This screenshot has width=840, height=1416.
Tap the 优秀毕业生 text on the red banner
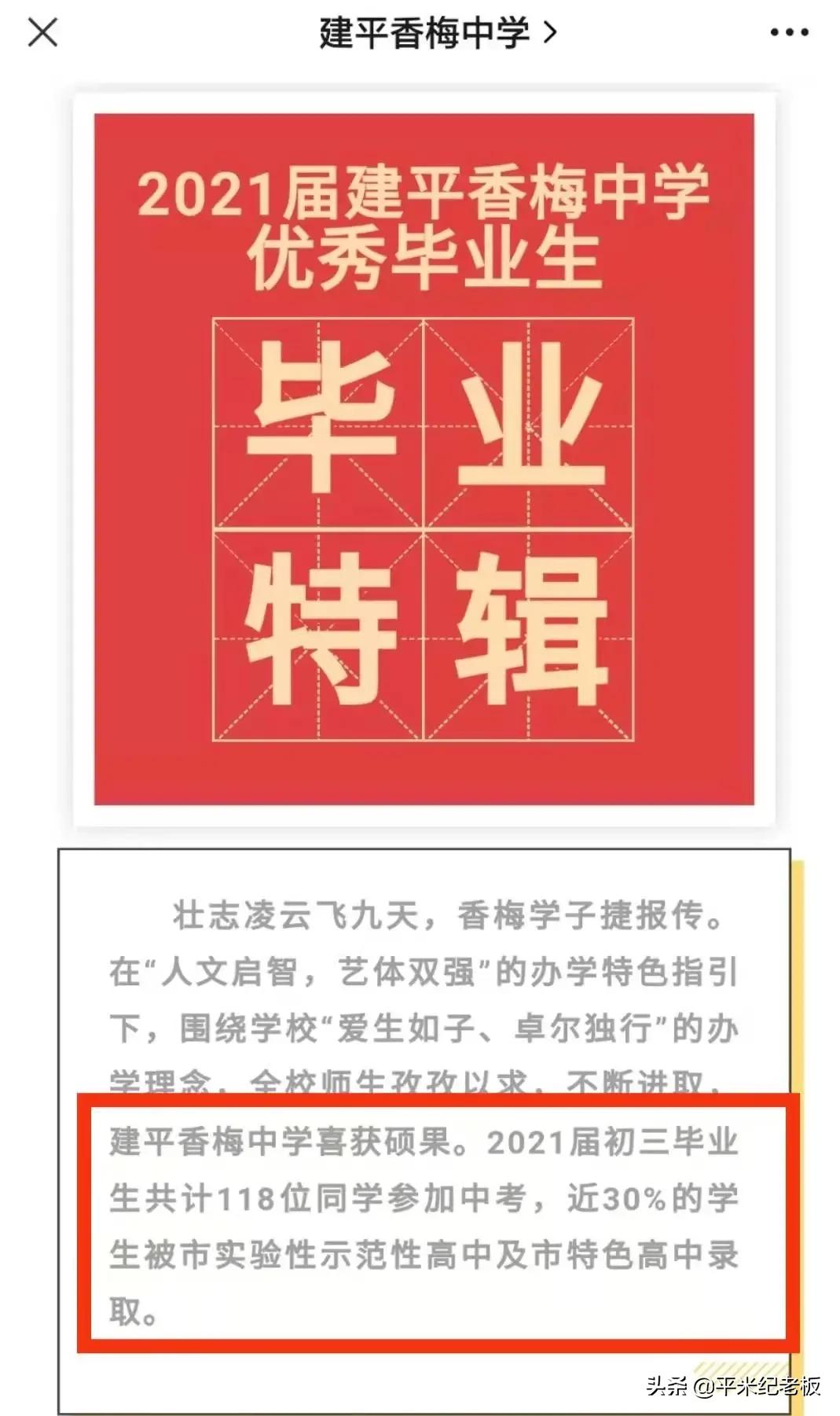[x=424, y=256]
